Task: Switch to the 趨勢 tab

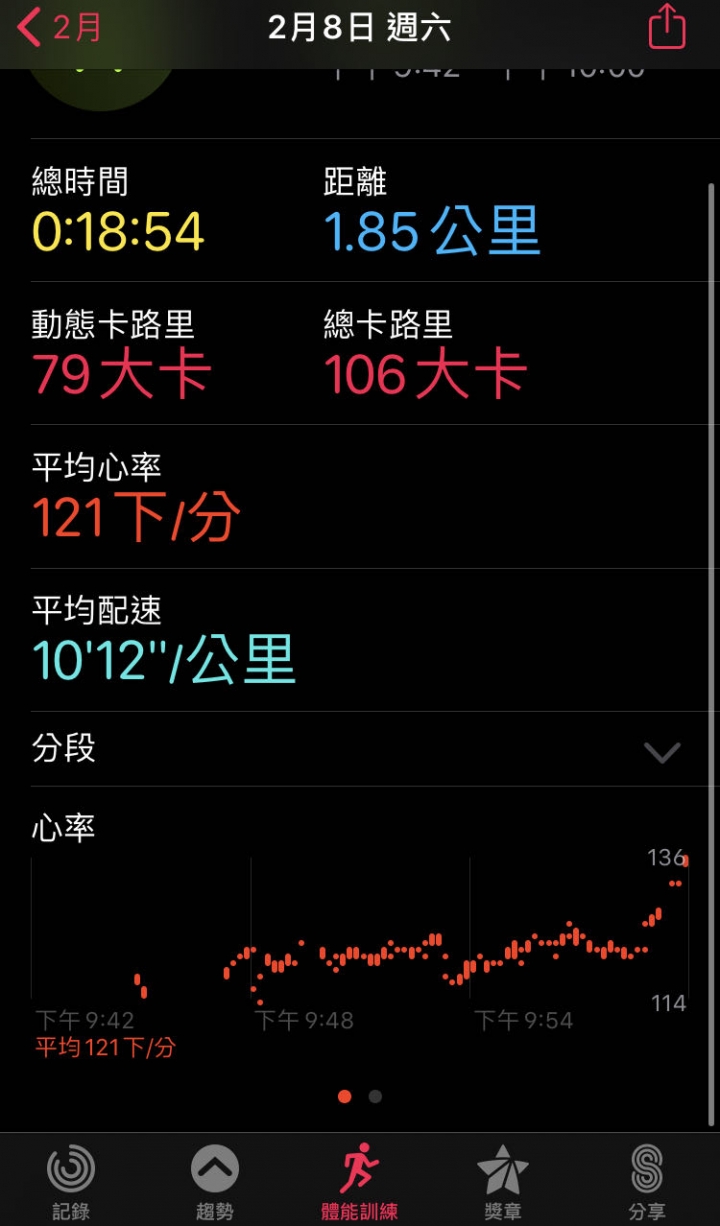Action: point(215,1183)
